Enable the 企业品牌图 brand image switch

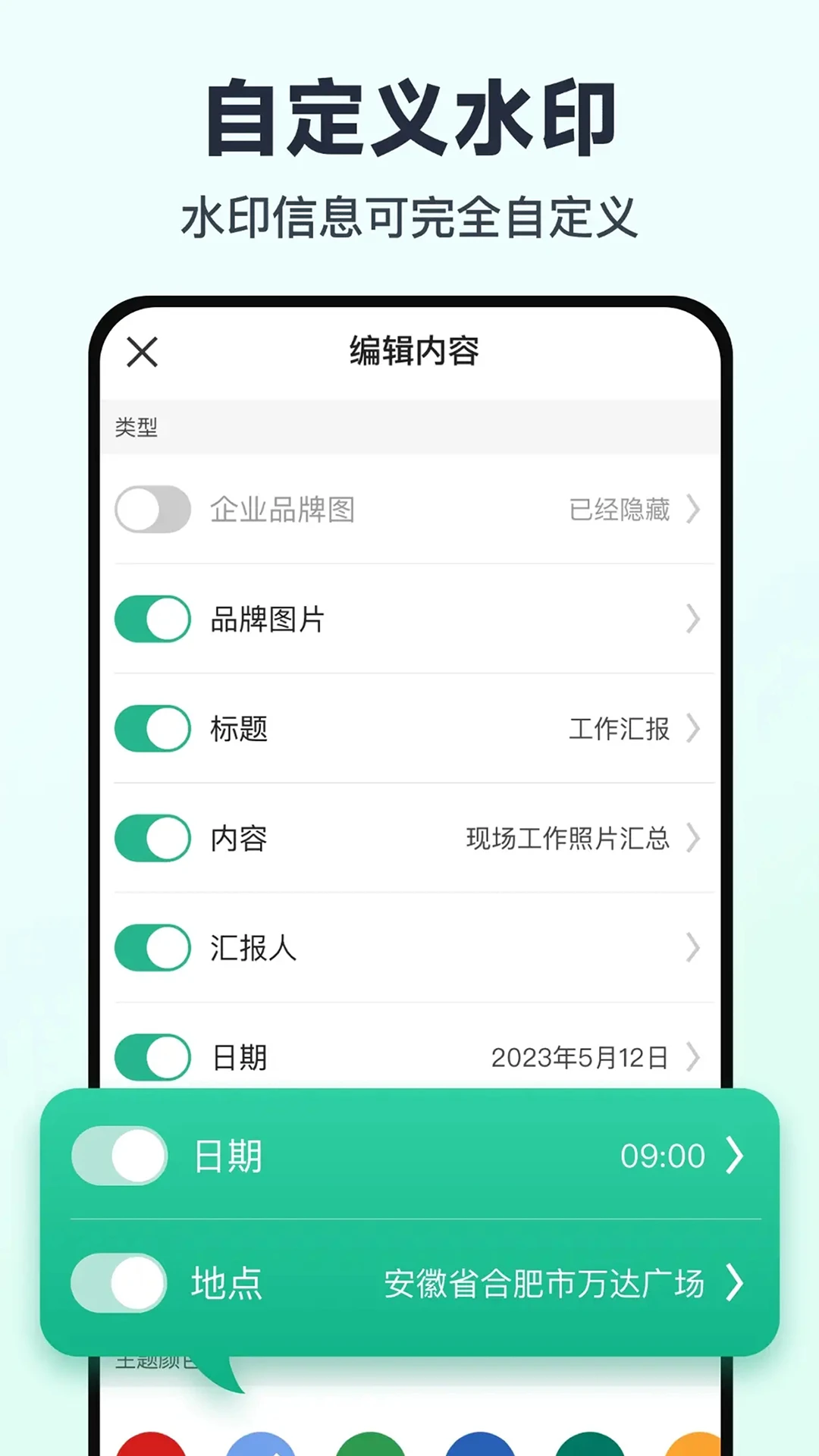click(152, 510)
